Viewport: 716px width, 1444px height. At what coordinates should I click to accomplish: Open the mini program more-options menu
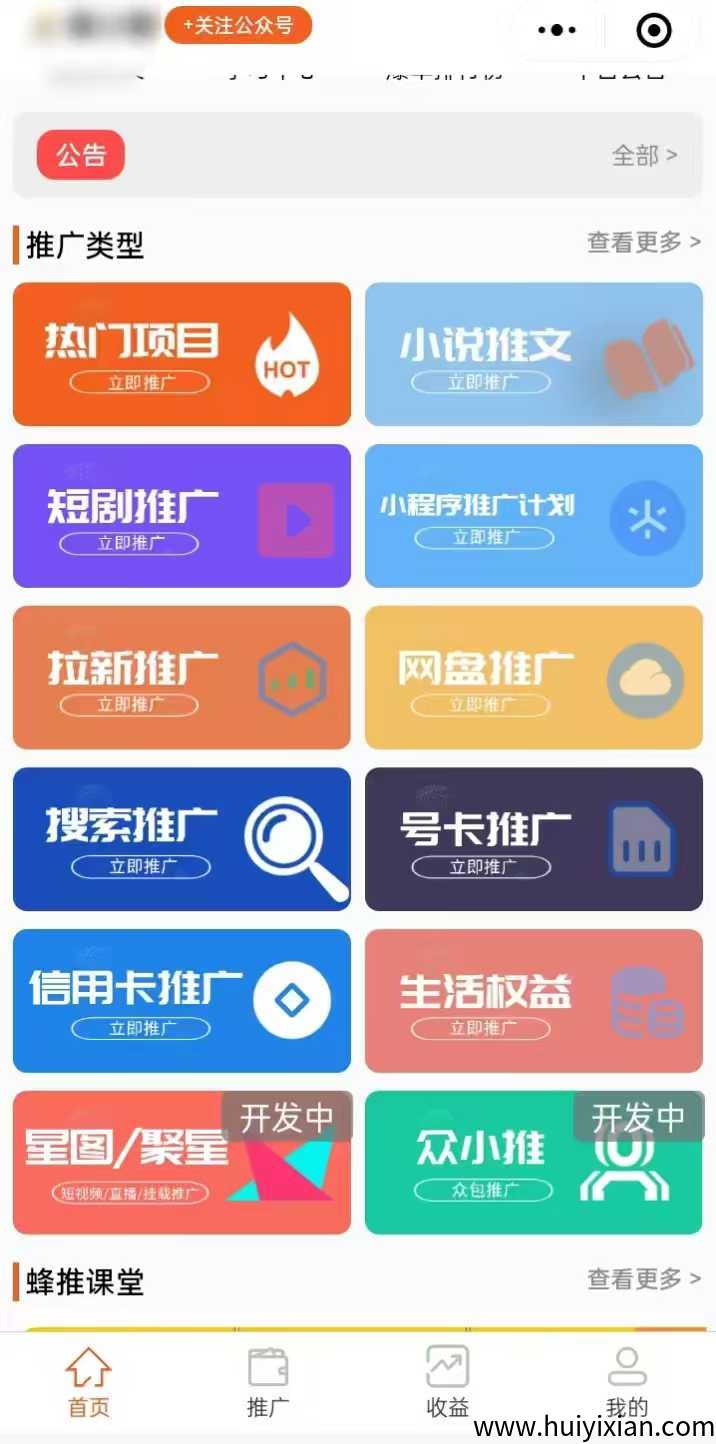(557, 31)
